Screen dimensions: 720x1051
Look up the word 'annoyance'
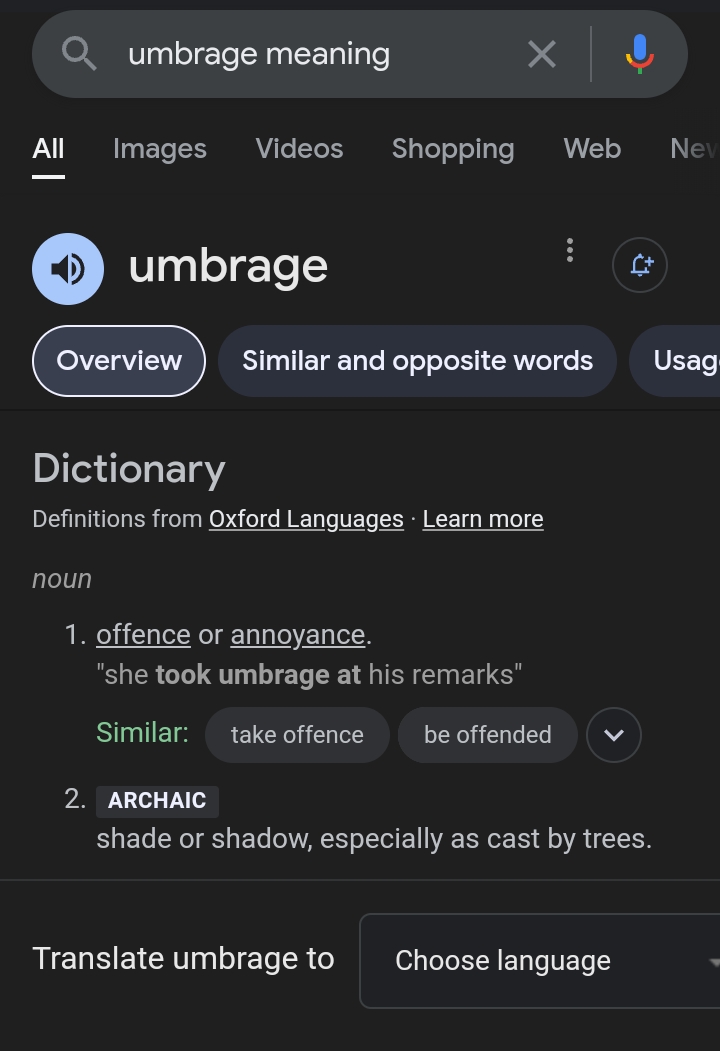(298, 635)
